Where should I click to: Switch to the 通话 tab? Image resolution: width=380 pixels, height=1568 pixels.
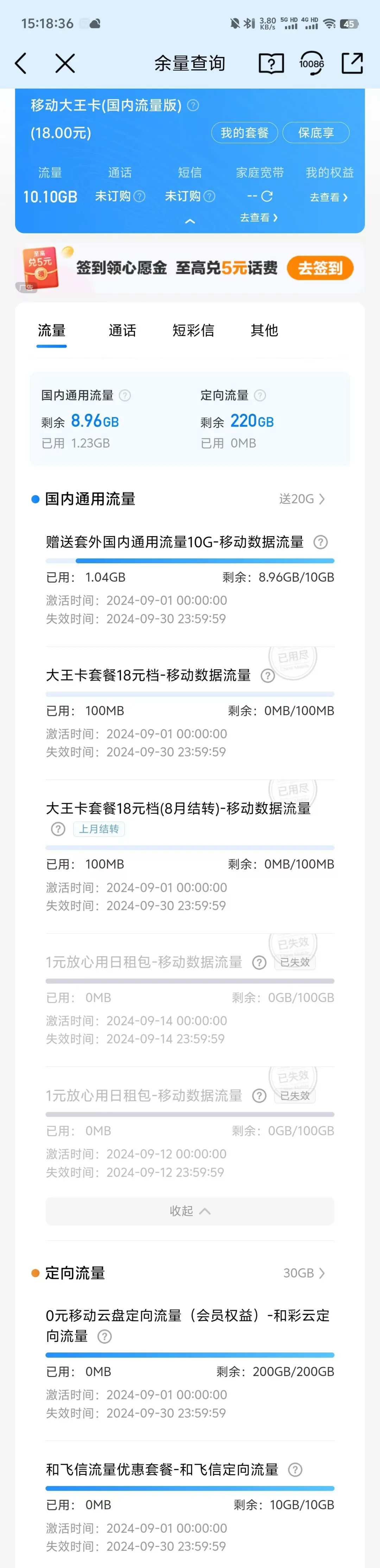point(122,330)
